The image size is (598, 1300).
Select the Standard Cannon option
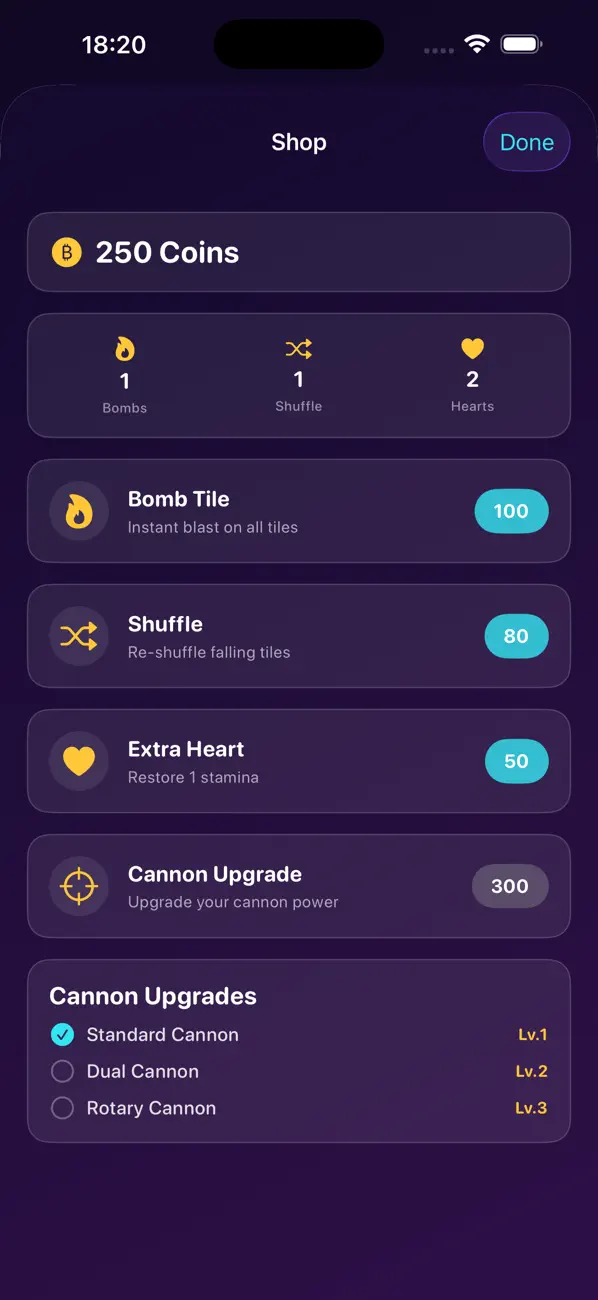coord(298,1035)
